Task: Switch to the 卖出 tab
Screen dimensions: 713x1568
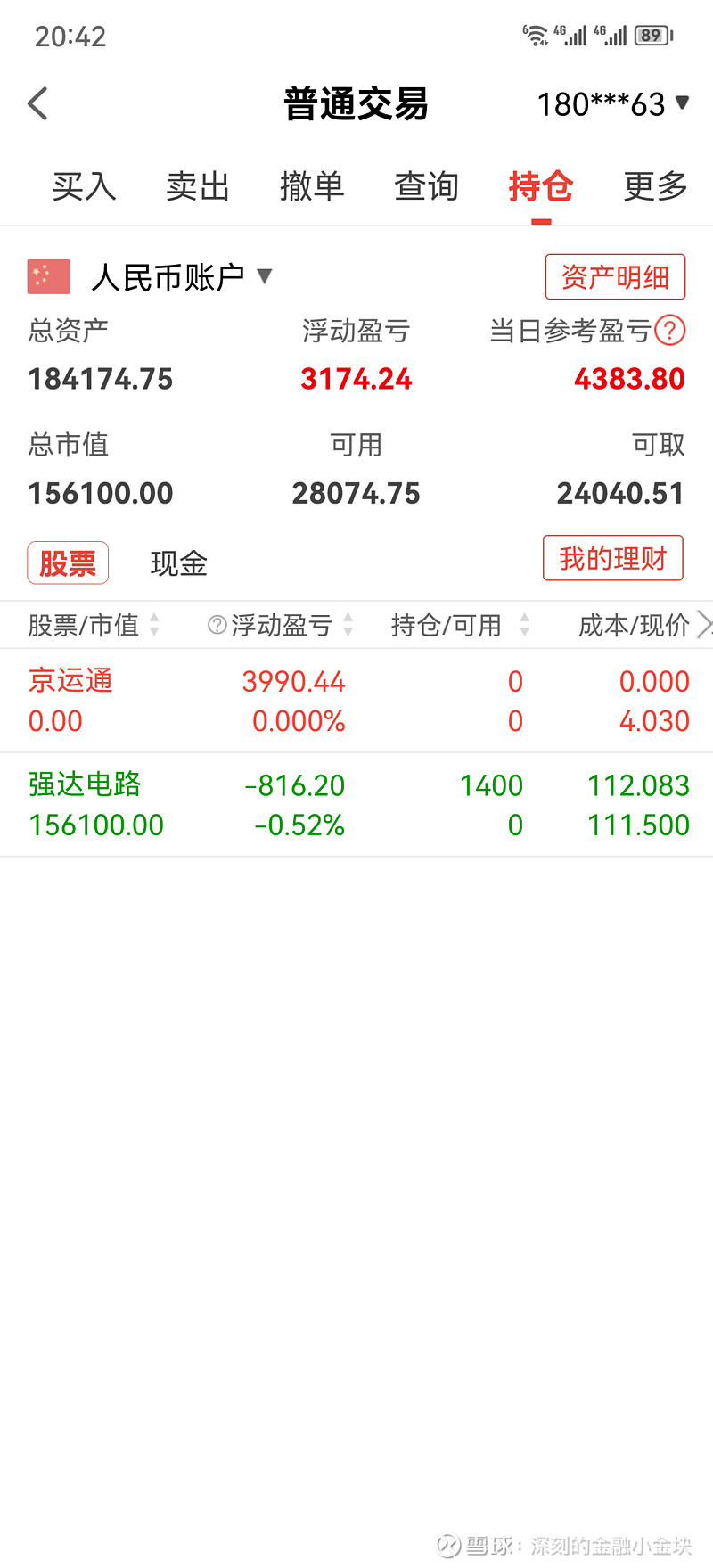Action: coord(198,186)
